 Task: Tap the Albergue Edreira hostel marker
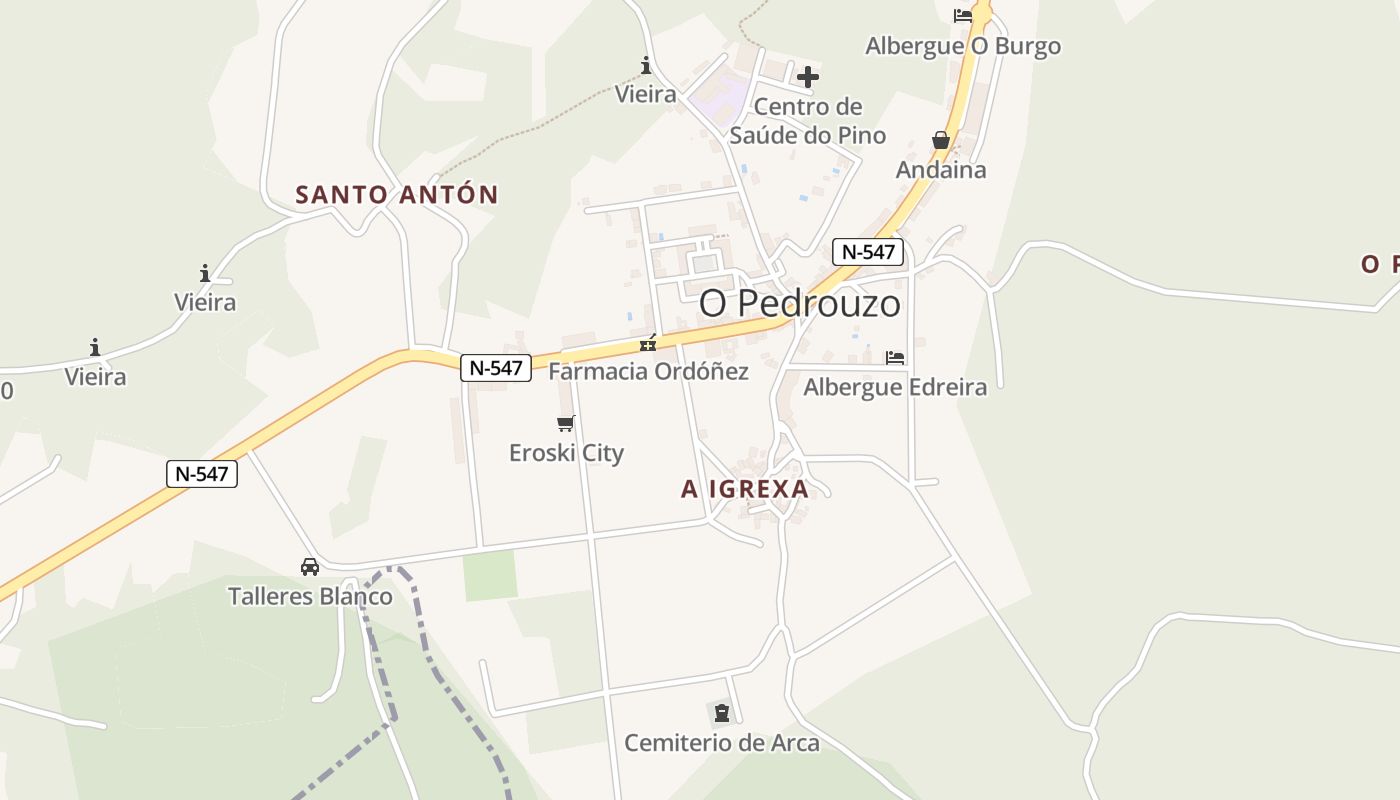895,358
